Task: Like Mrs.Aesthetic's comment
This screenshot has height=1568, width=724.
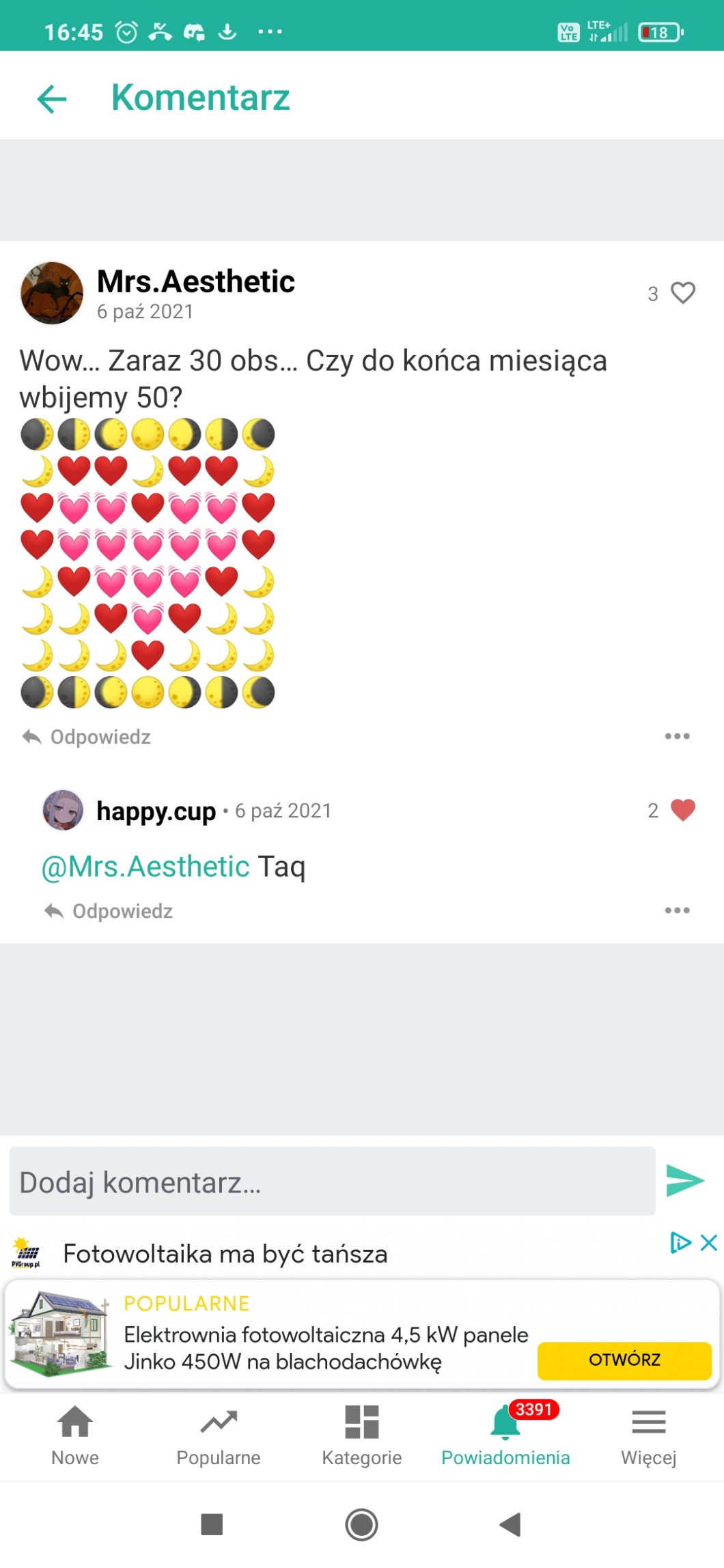Action: click(682, 293)
